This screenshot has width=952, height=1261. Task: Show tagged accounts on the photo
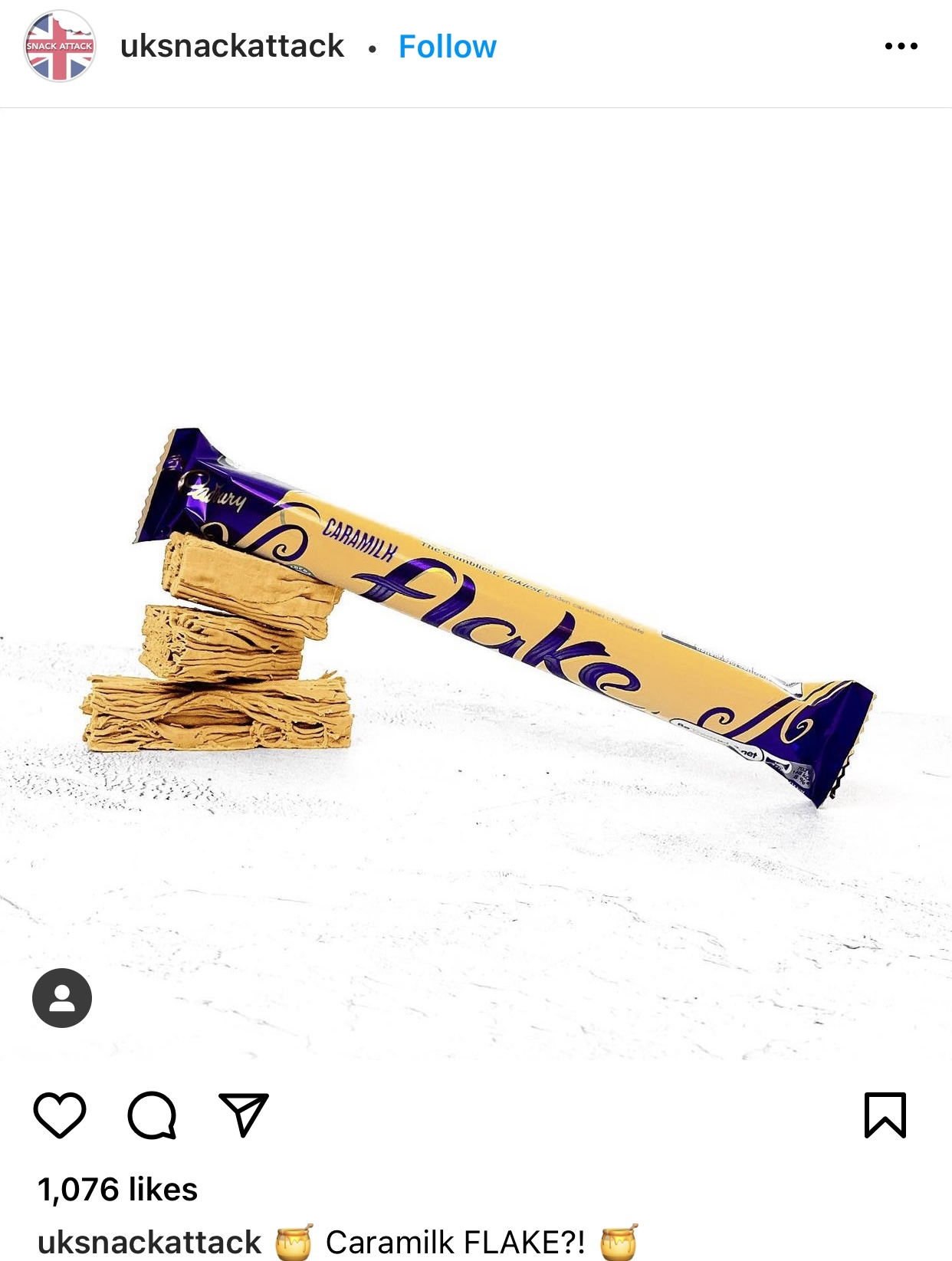[62, 997]
